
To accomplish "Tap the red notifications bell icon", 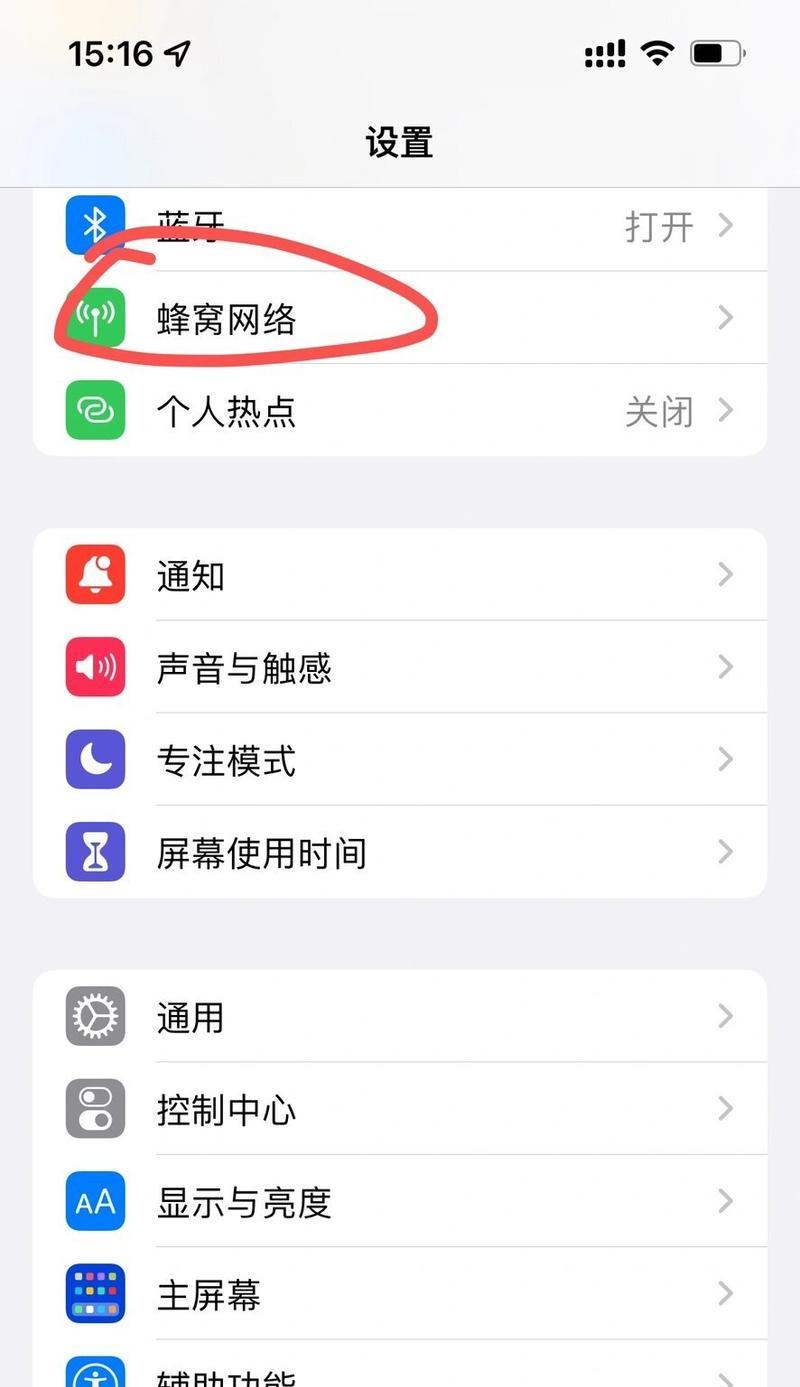I will click(x=95, y=574).
